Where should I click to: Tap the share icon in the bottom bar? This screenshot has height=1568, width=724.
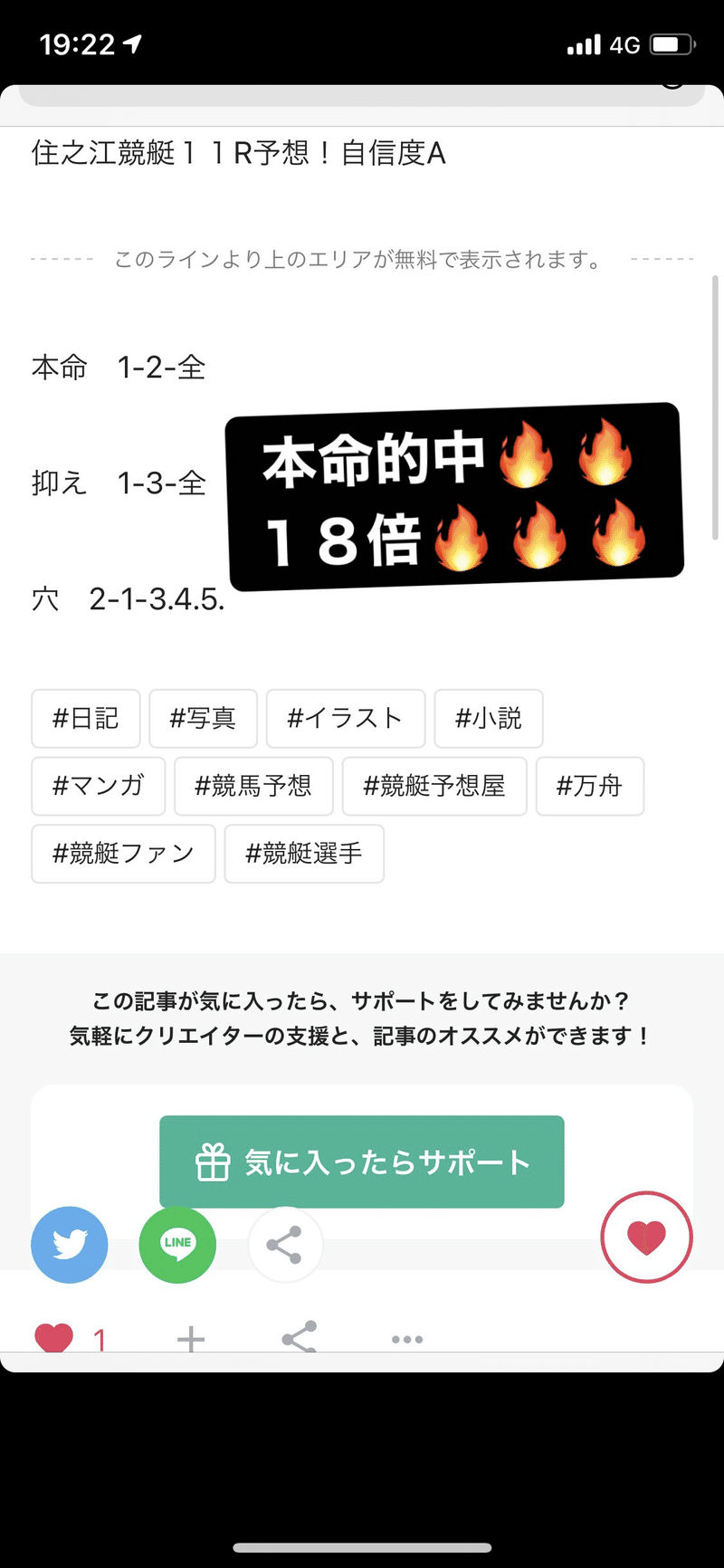[x=299, y=1337]
